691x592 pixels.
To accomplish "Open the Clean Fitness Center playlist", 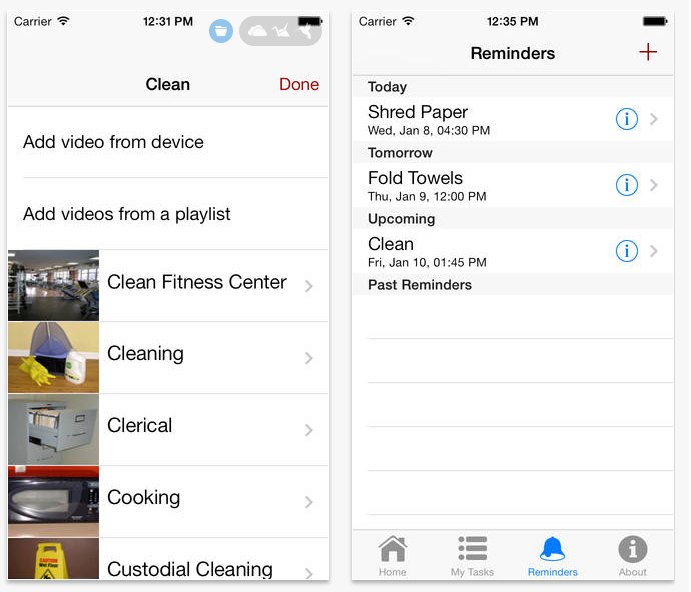I will pos(197,283).
